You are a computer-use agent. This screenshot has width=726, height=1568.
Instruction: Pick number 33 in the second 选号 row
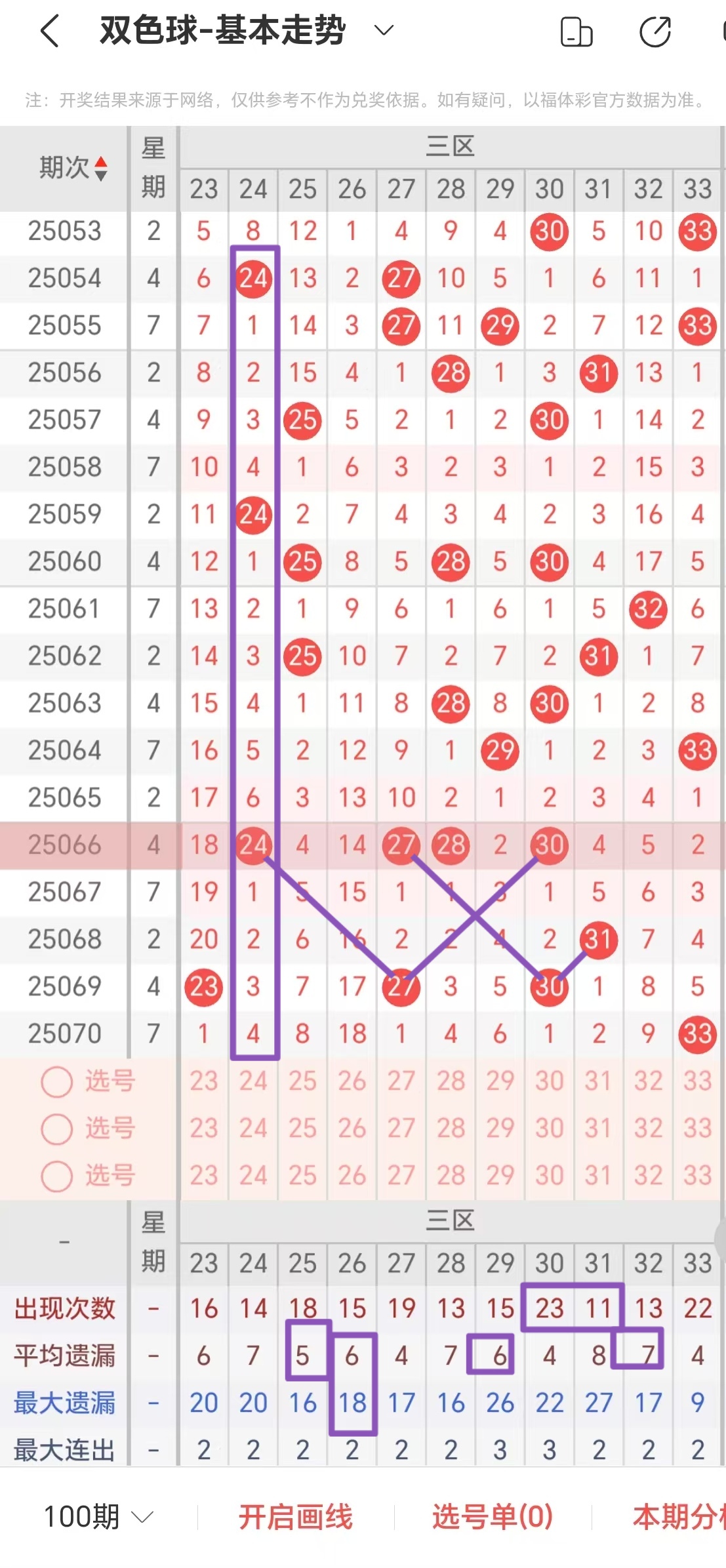coord(696,1129)
